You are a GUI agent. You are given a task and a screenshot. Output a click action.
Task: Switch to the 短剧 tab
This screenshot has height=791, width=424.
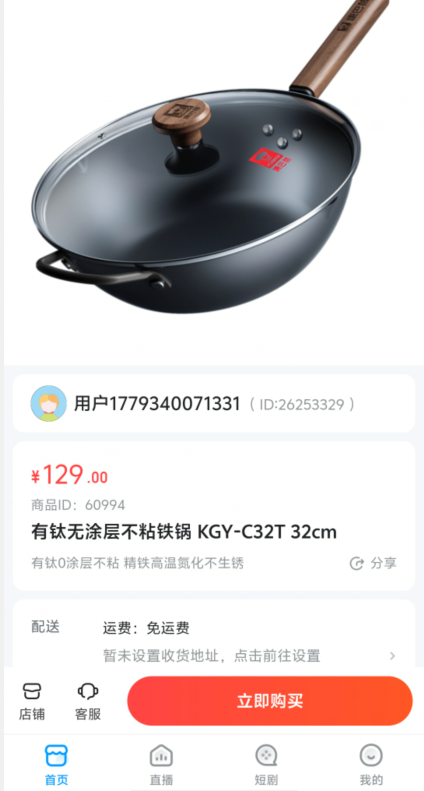266,765
